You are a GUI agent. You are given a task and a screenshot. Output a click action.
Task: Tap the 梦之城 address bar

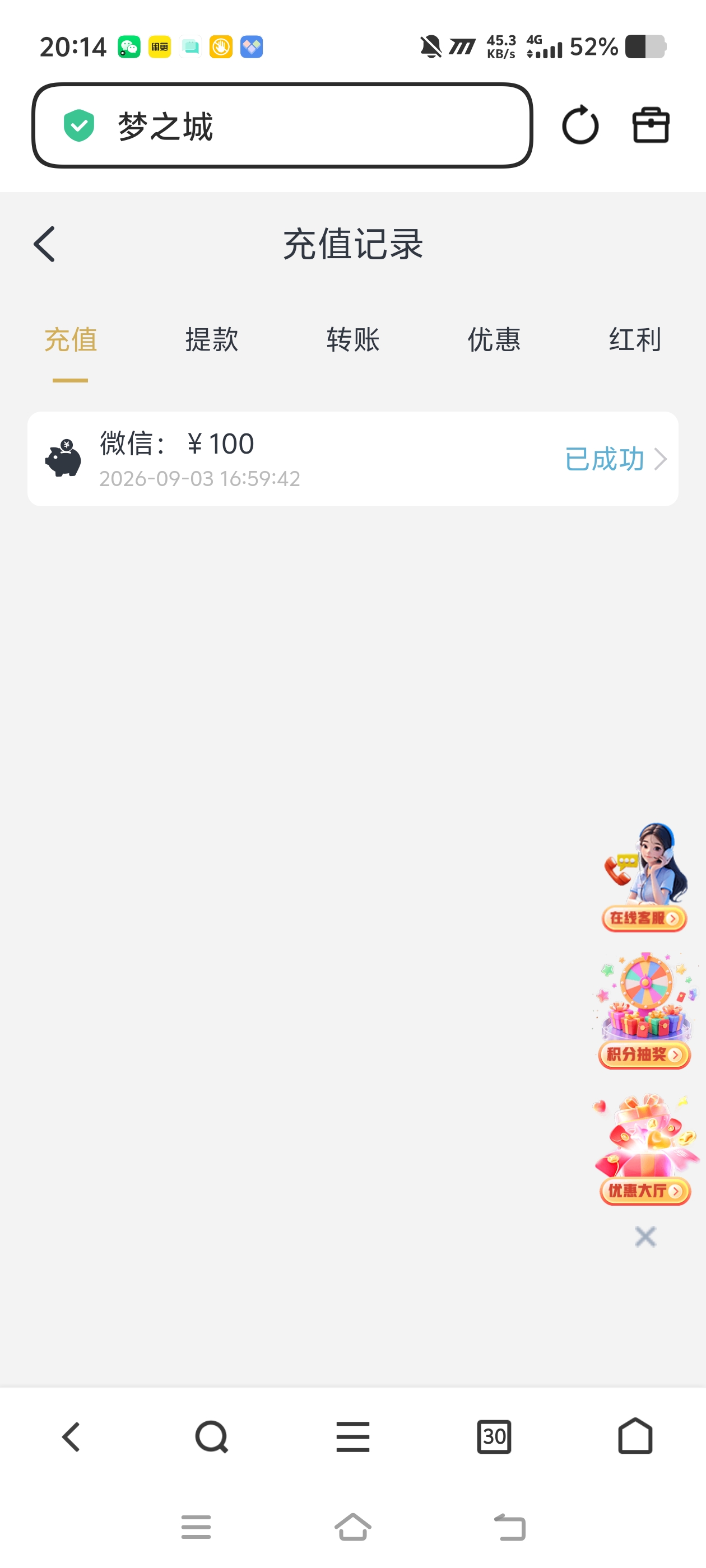[x=282, y=125]
